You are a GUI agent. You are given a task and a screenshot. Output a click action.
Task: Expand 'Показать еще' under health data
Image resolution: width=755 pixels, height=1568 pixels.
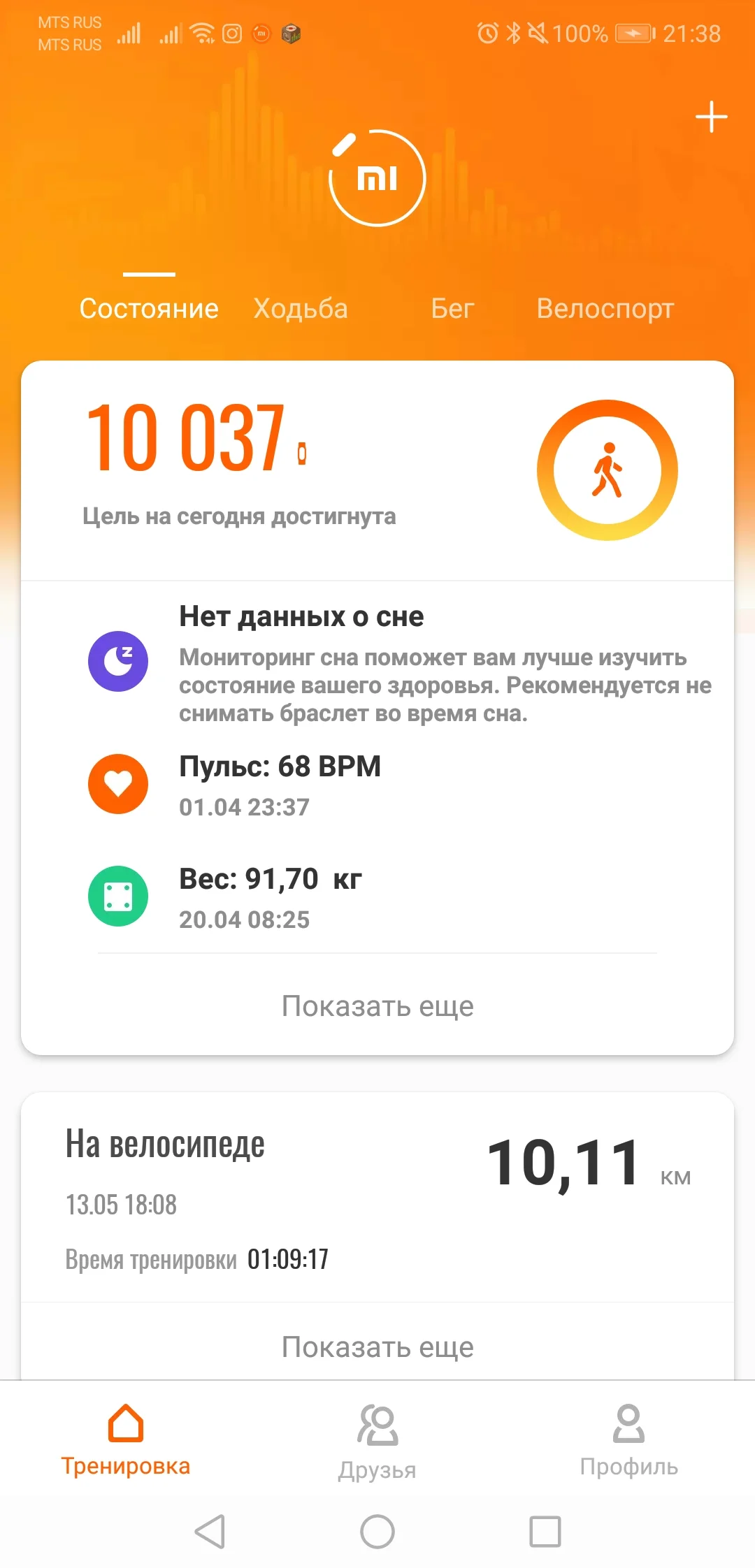coord(377,1006)
